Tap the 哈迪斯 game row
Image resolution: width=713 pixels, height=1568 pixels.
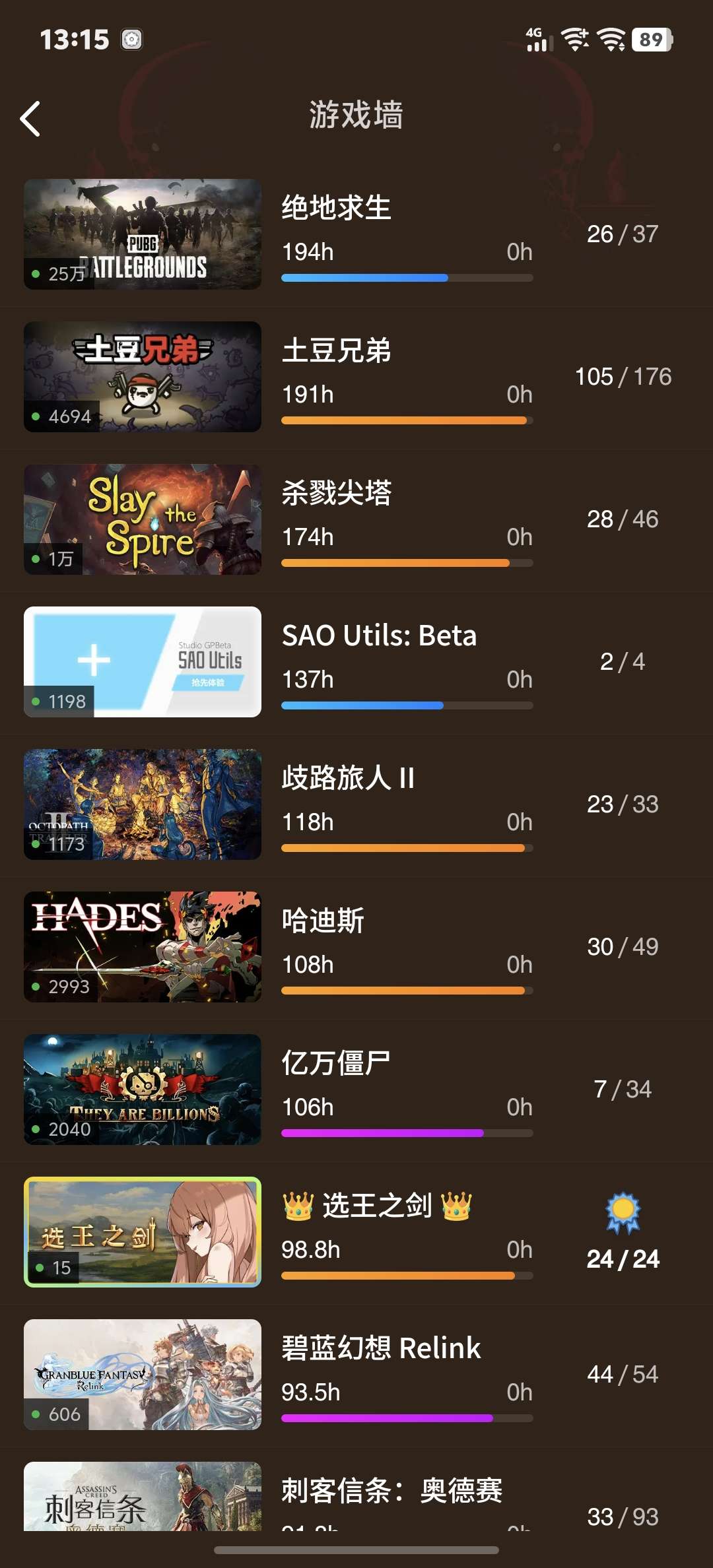coord(356,947)
